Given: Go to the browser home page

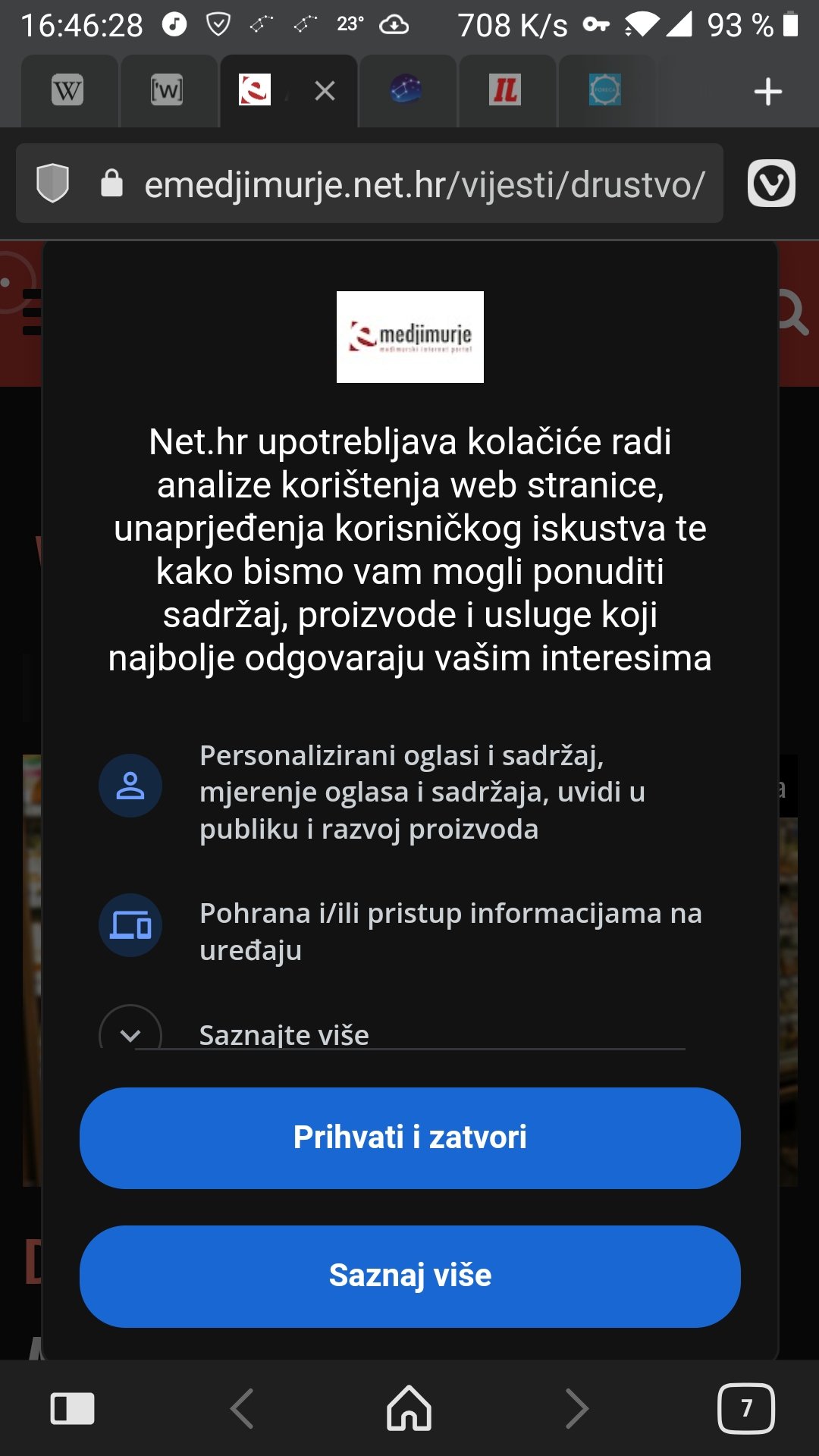Looking at the screenshot, I should coord(409,1409).
